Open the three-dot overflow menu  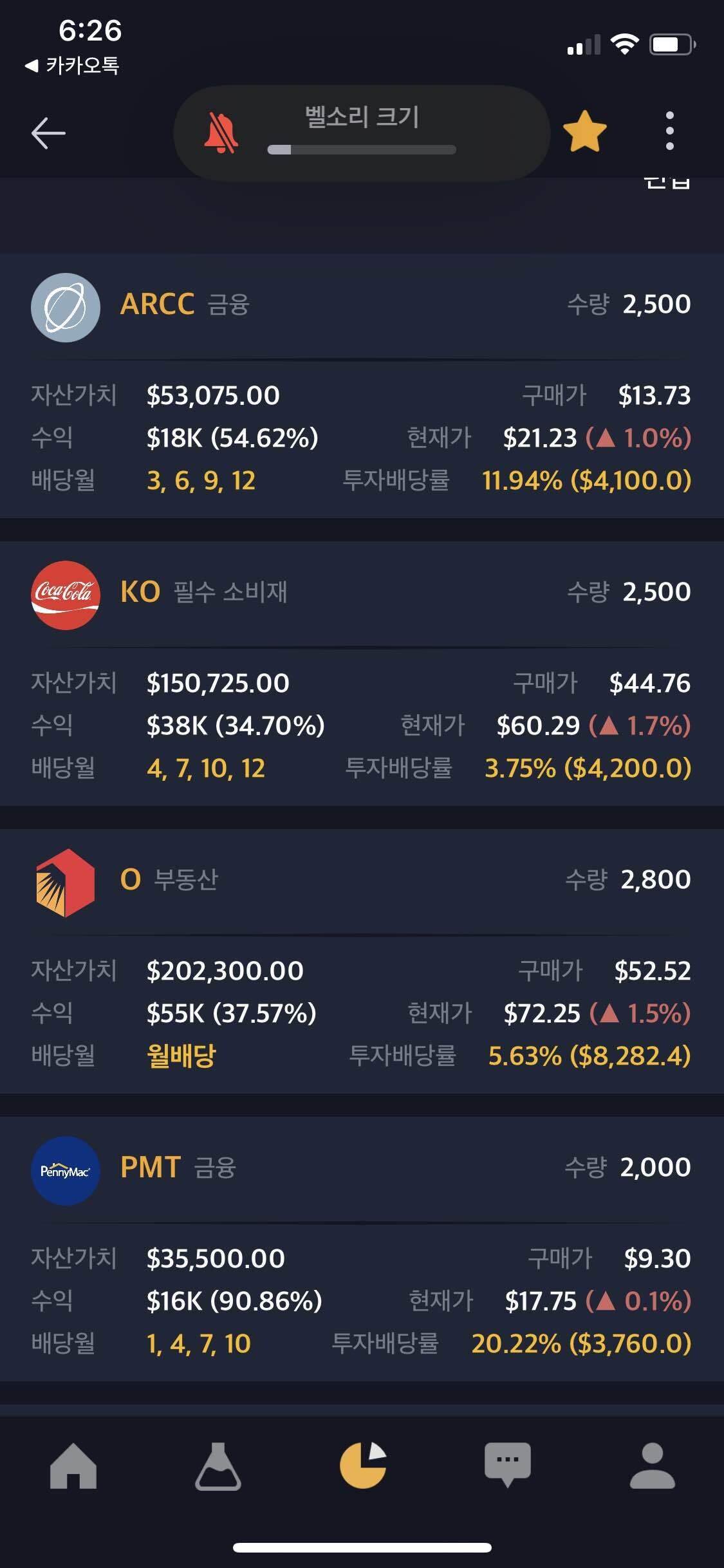pos(671,129)
